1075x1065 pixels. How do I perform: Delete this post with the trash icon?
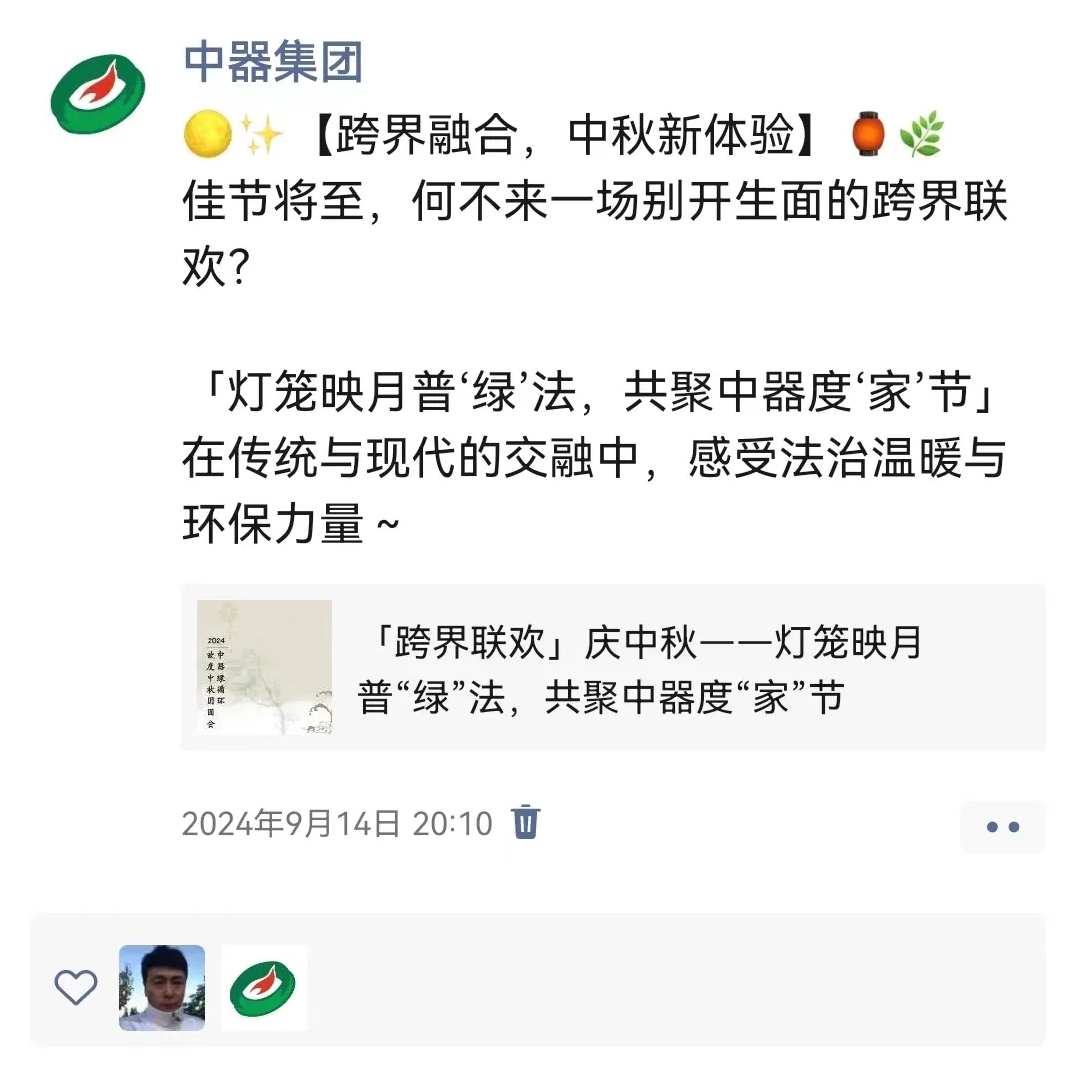tap(526, 822)
